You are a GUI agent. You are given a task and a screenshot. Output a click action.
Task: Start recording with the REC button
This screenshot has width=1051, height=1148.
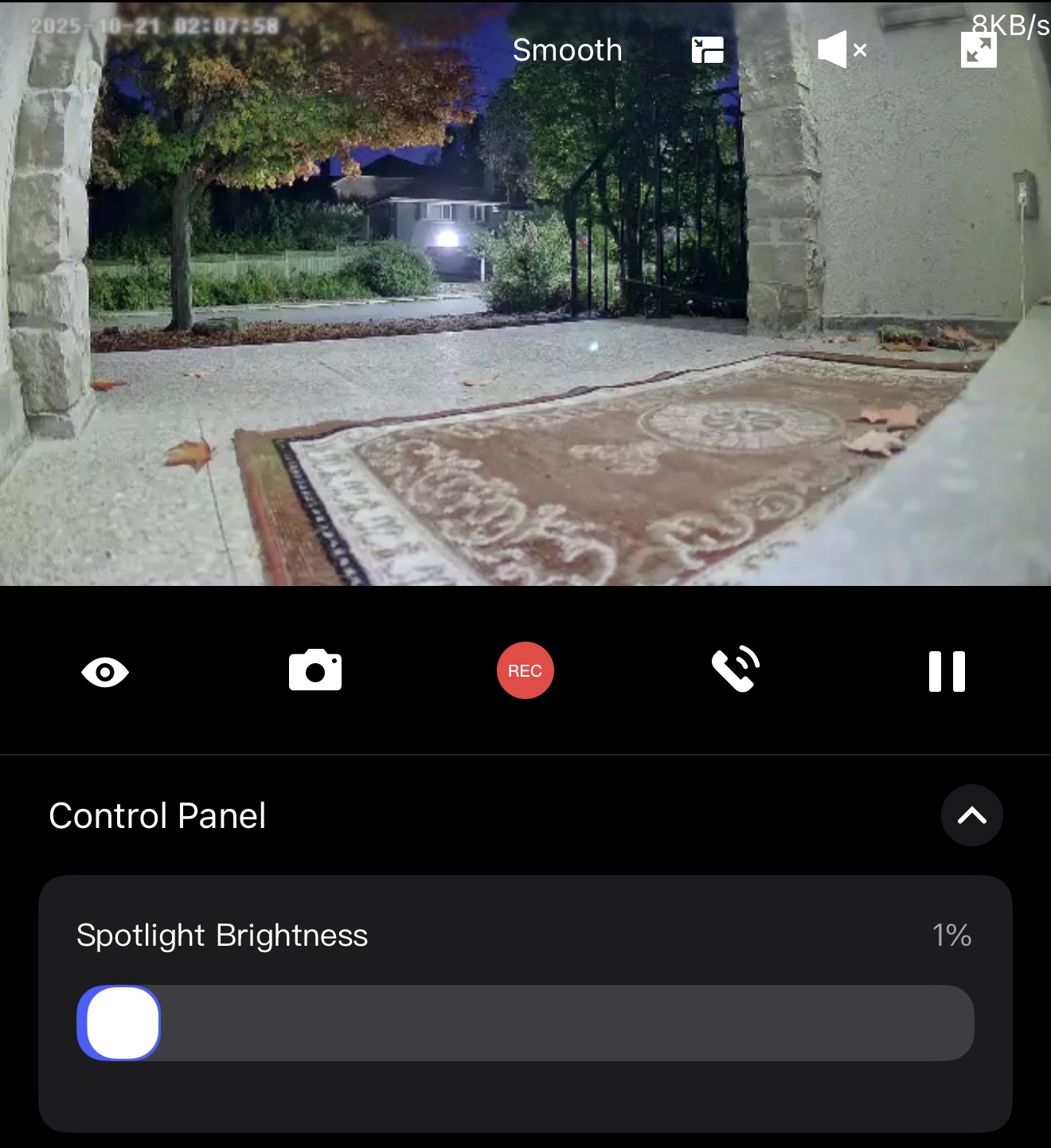pos(525,670)
